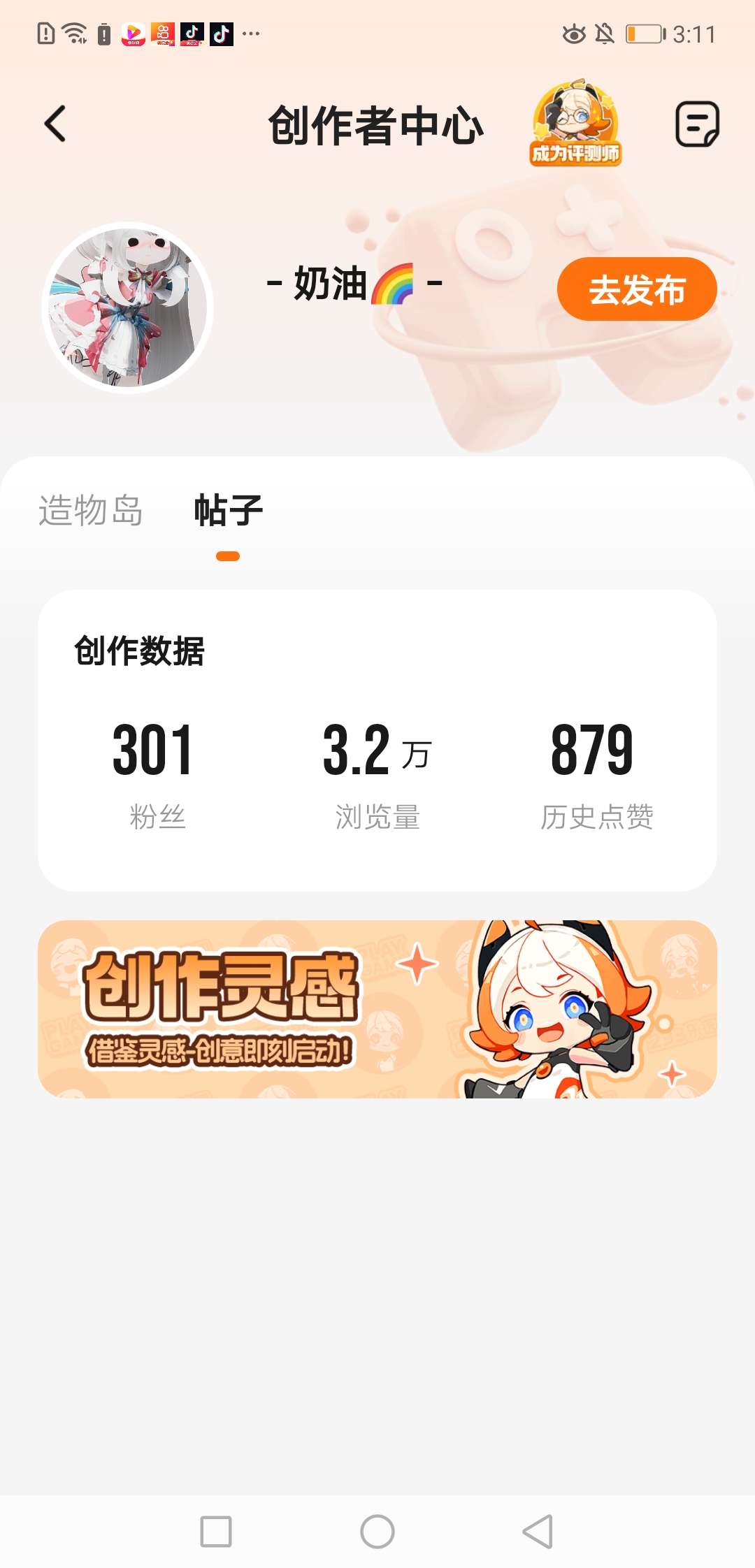Open recent apps from the navigation bar
The height and width of the screenshot is (1568, 755).
216,1532
